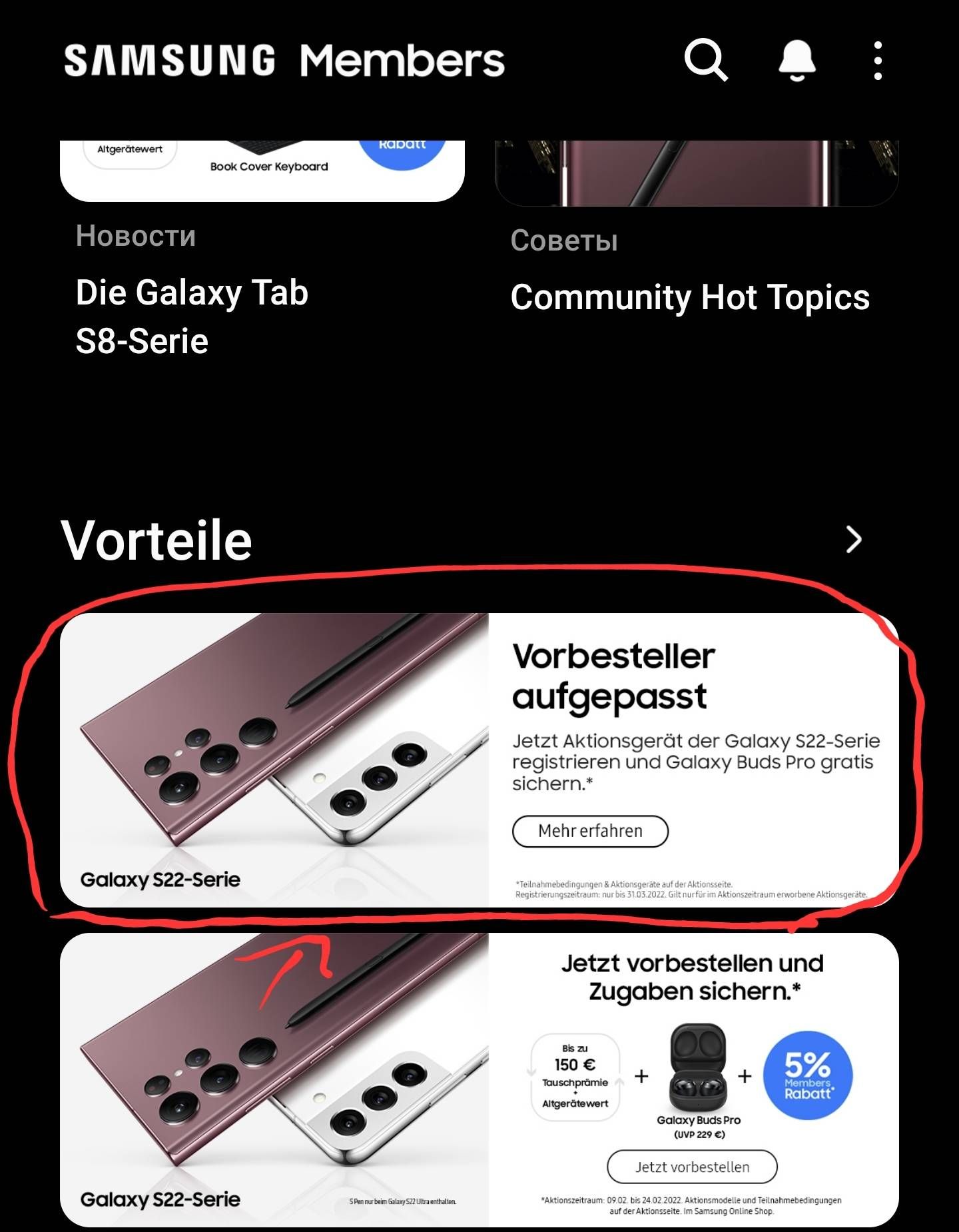Open the Vorbesteller aufgepasst banner
The height and width of the screenshot is (1232, 959).
click(479, 760)
